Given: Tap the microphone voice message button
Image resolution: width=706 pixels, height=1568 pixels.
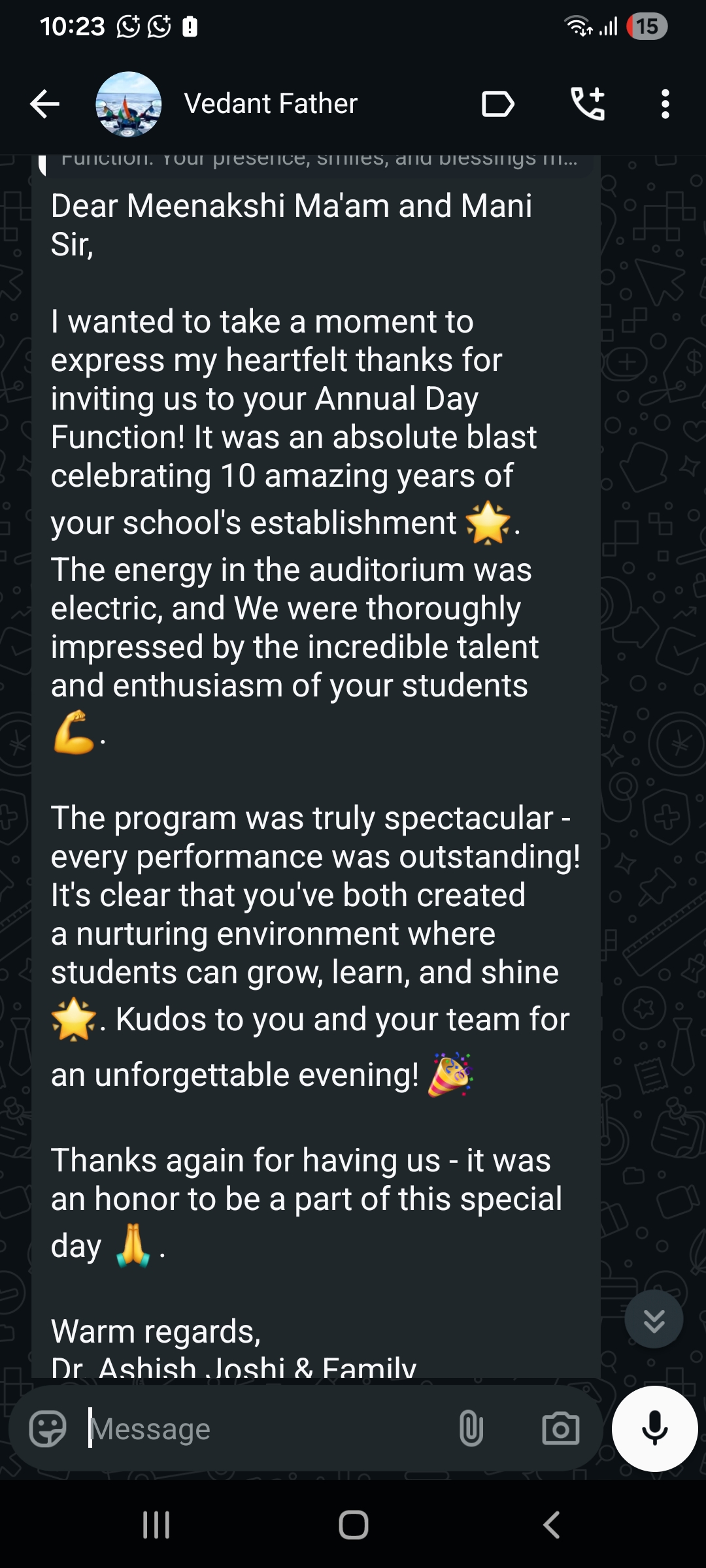Looking at the screenshot, I should [x=654, y=1429].
